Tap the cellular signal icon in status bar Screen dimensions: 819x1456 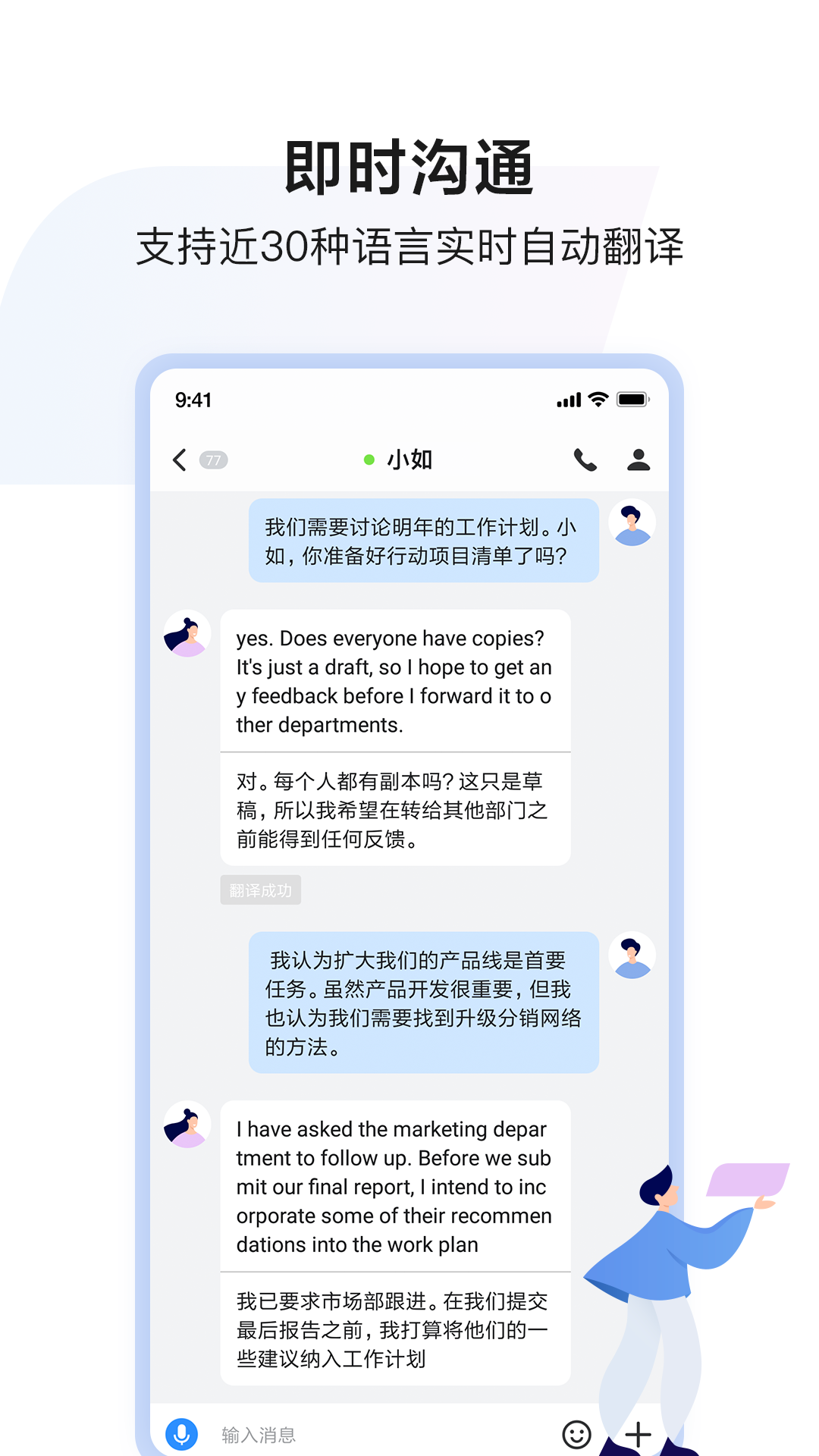(569, 398)
